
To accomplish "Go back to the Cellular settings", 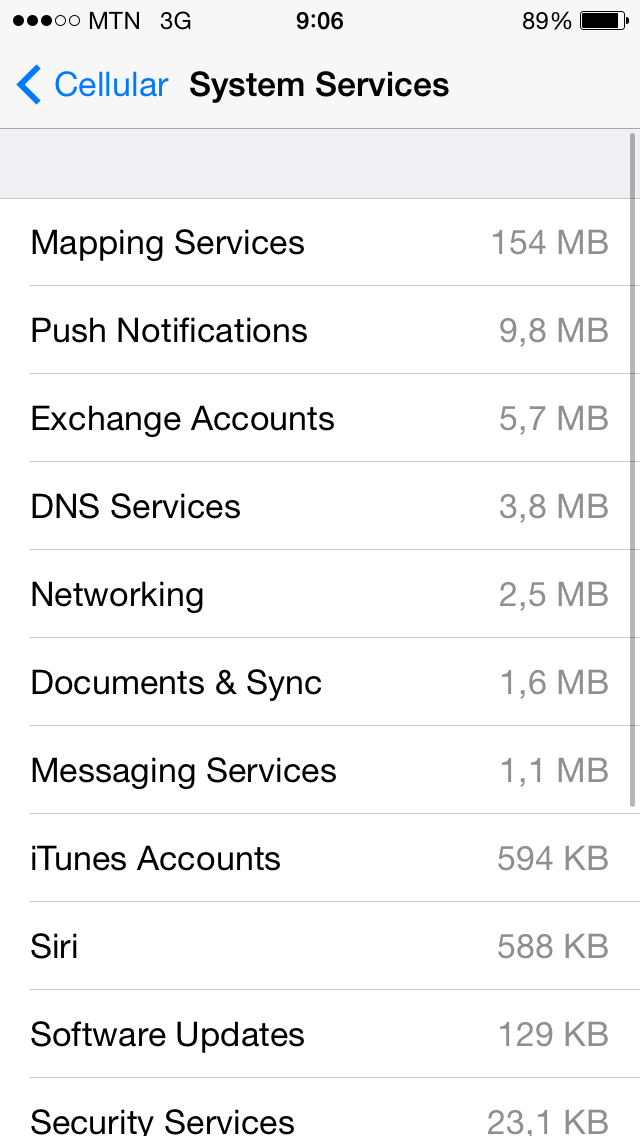I will click(92, 85).
